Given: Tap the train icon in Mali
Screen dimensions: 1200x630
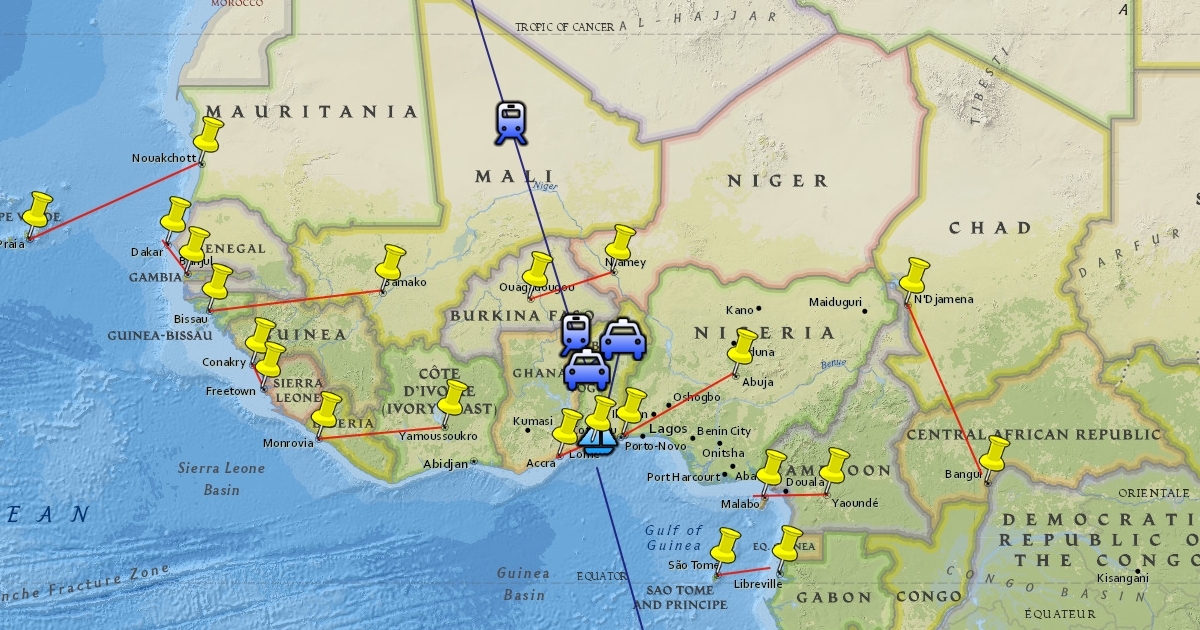Looking at the screenshot, I should [511, 123].
